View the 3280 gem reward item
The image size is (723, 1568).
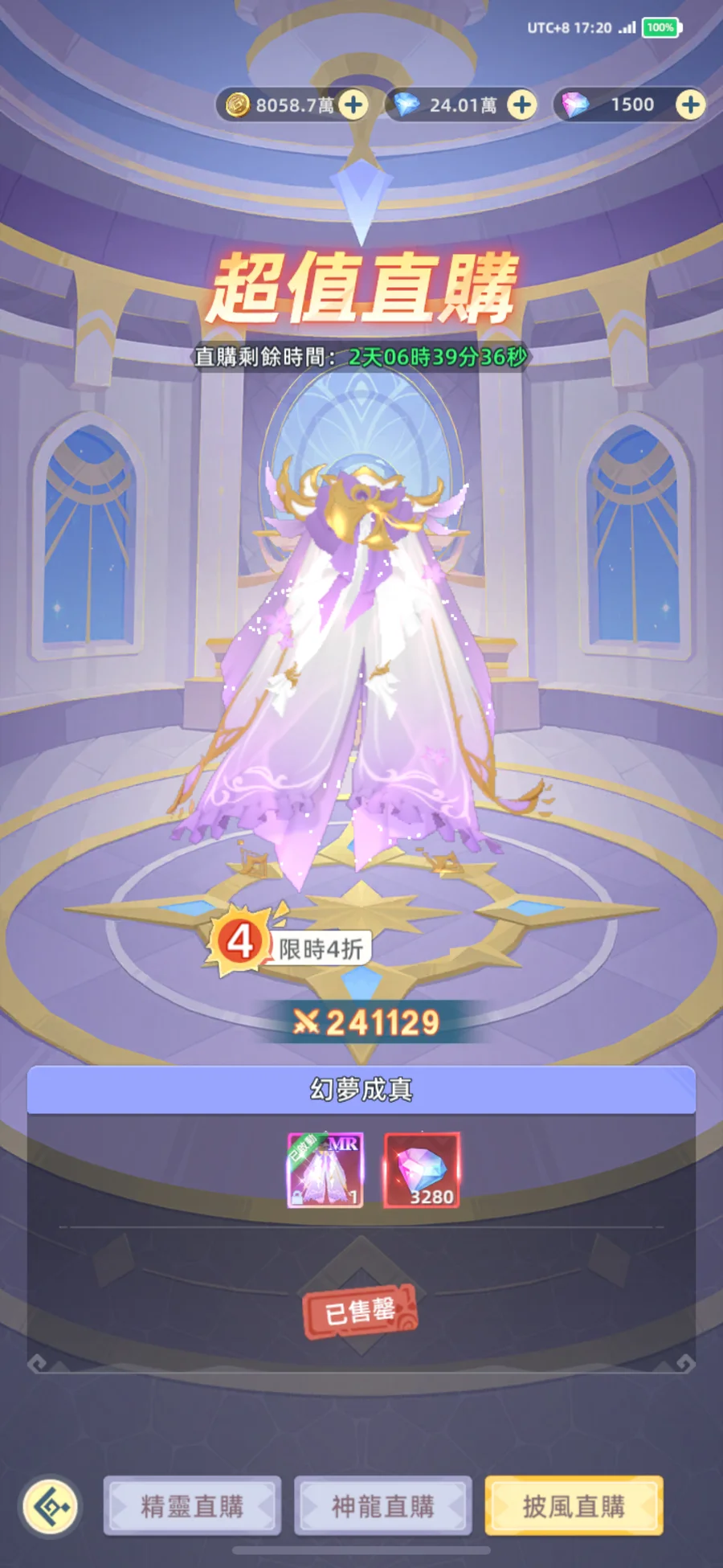pos(422,1169)
